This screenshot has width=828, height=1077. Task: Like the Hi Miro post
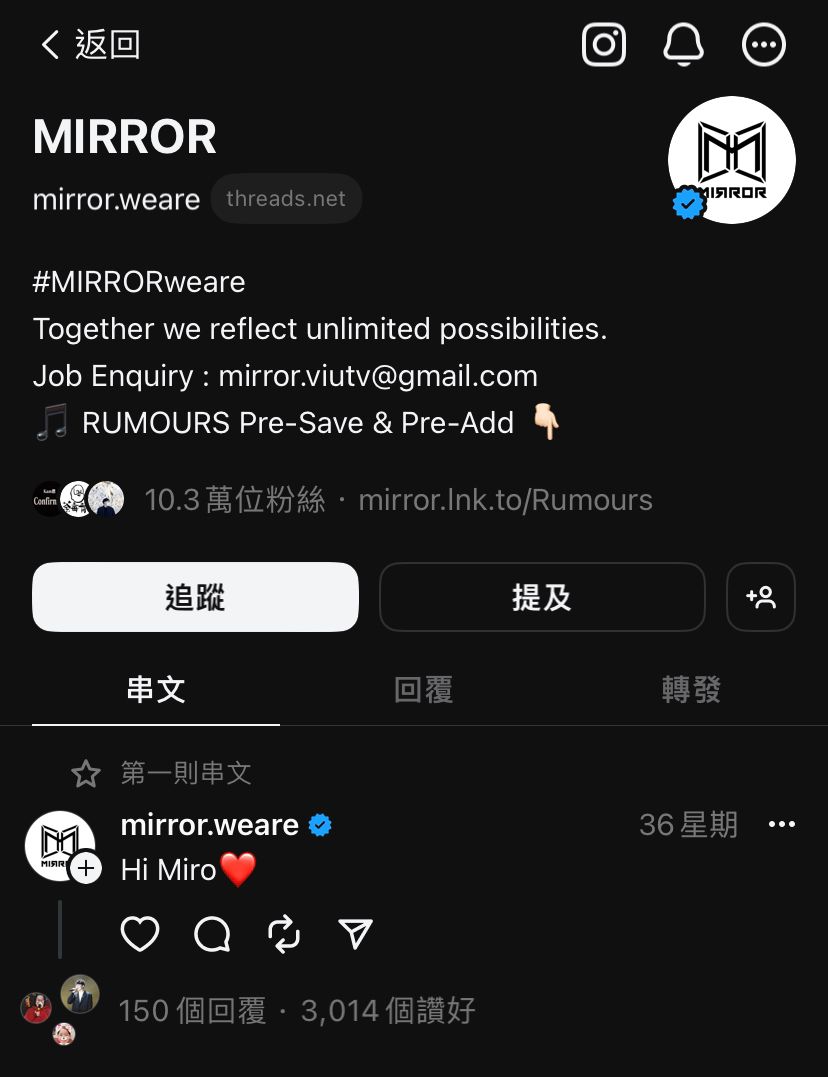[x=140, y=934]
